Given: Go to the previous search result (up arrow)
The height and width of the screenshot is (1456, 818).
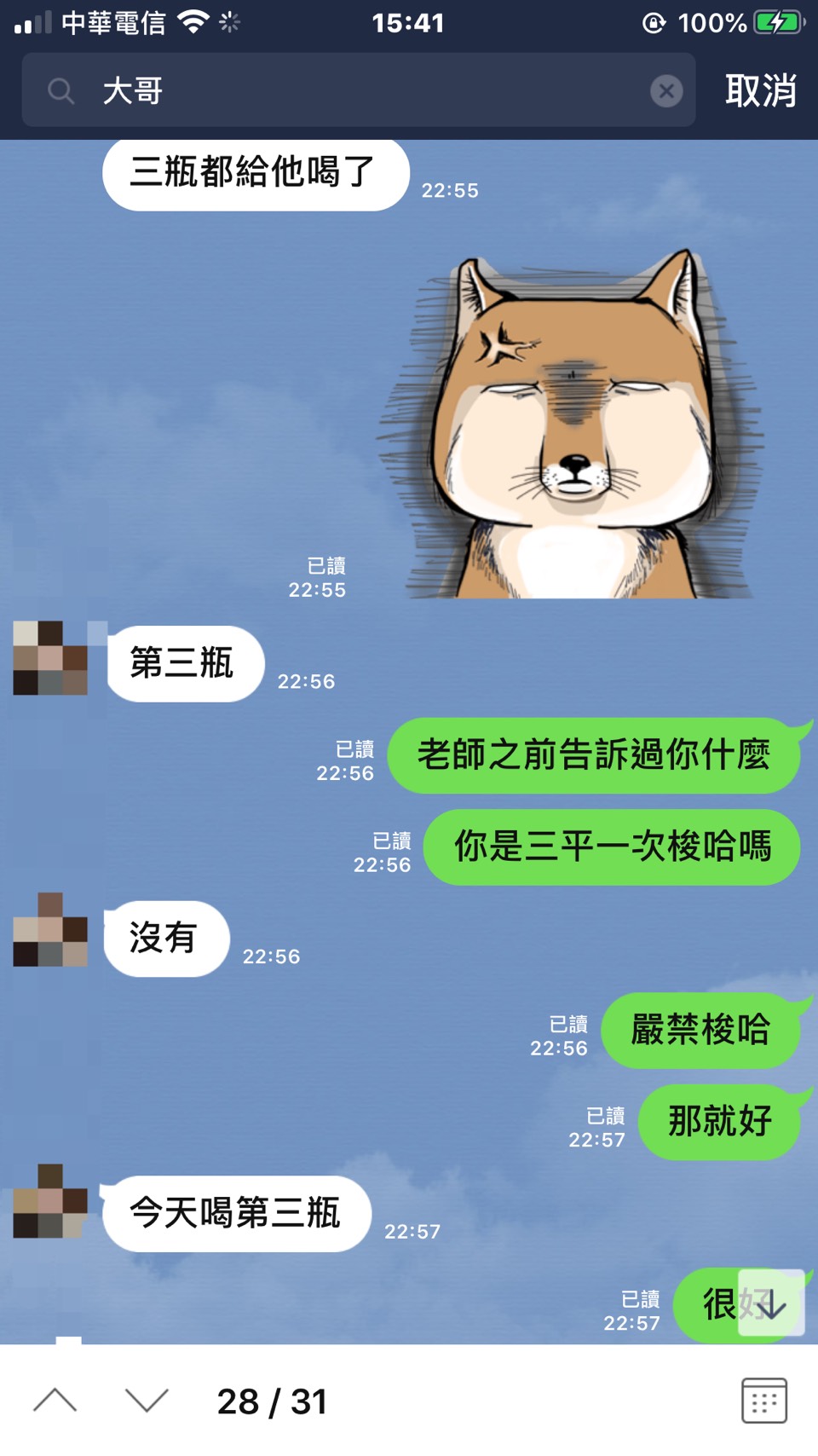Looking at the screenshot, I should tap(55, 1401).
